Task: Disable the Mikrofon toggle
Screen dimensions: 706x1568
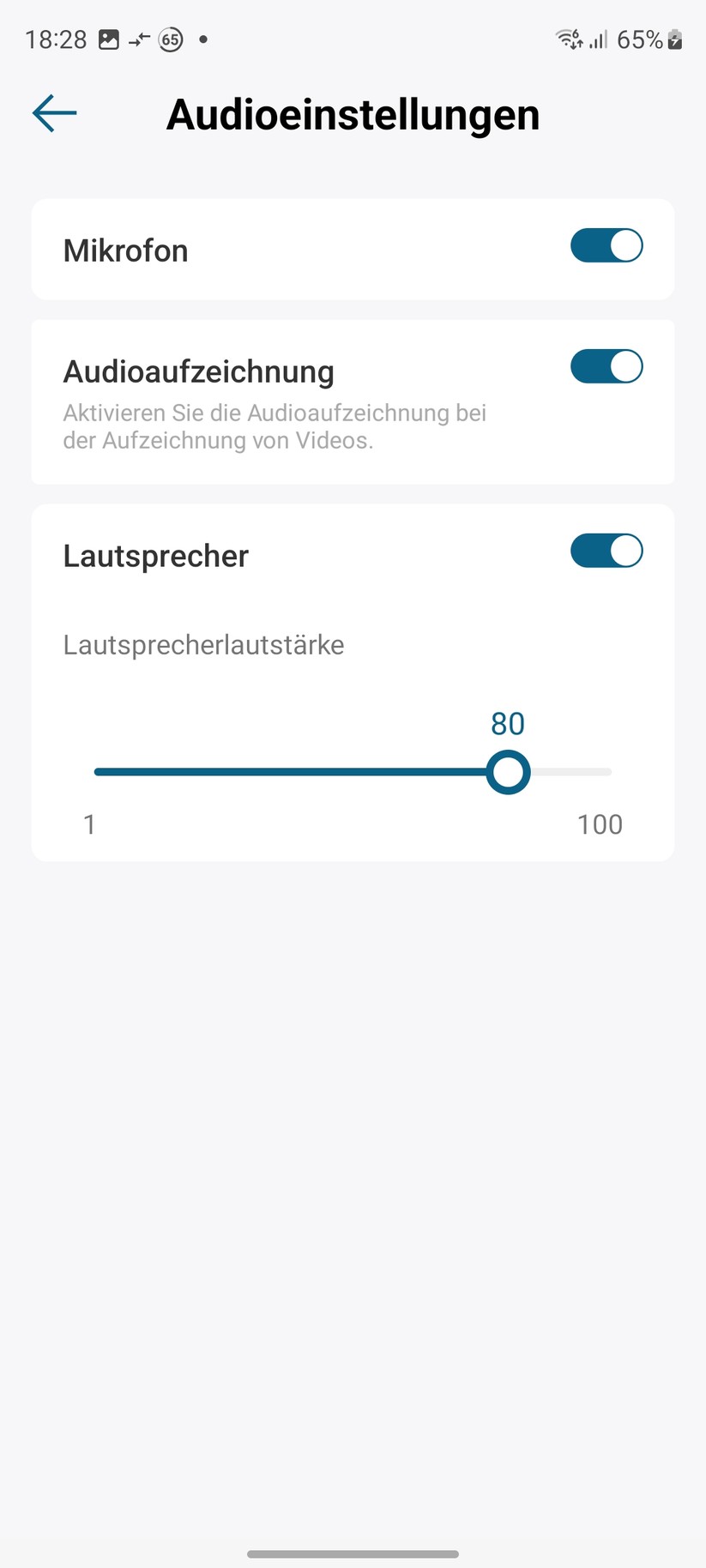Action: [x=606, y=245]
